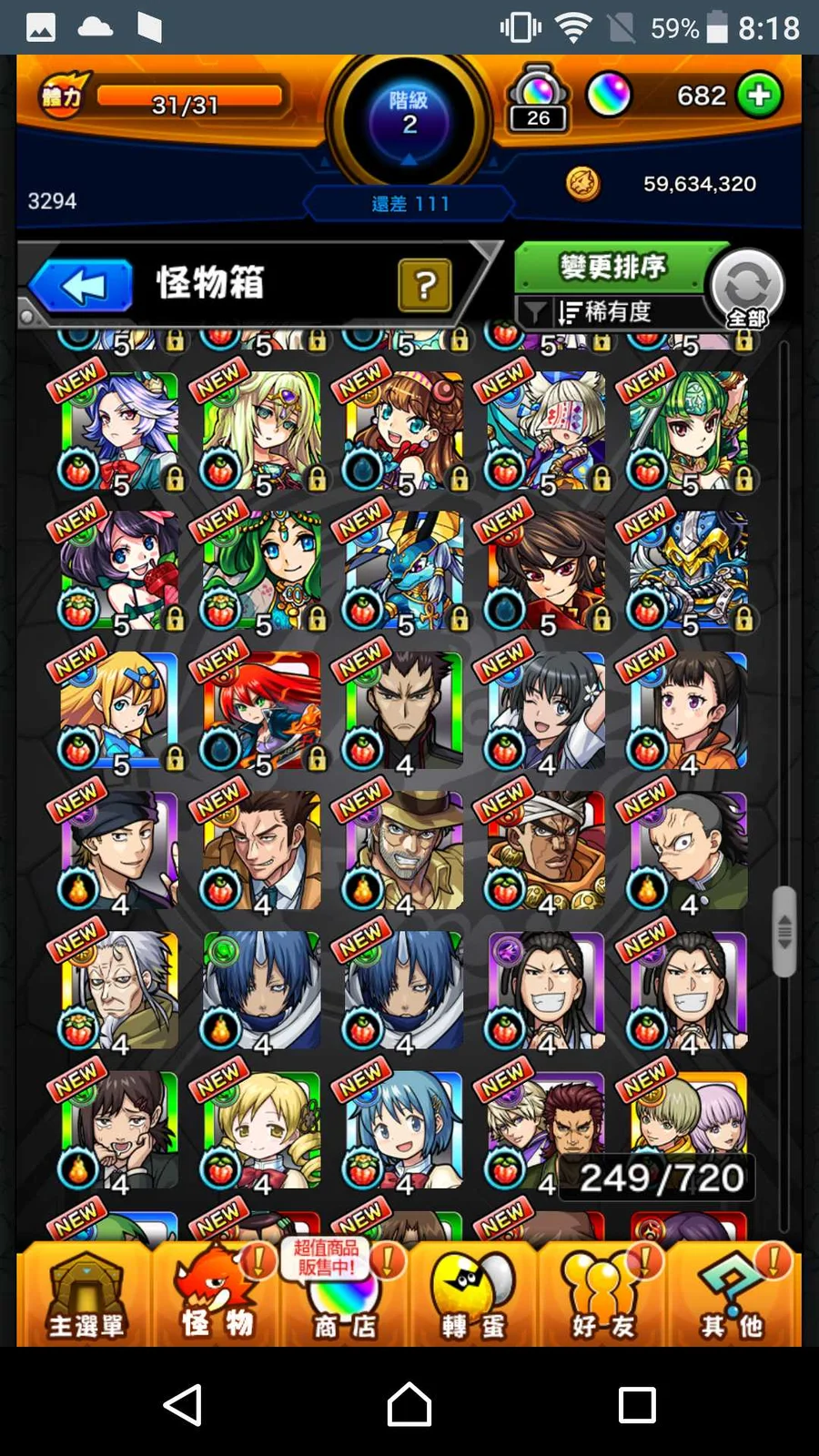819x1456 pixels.
Task: Tap the Android home button
Action: pos(409,1404)
